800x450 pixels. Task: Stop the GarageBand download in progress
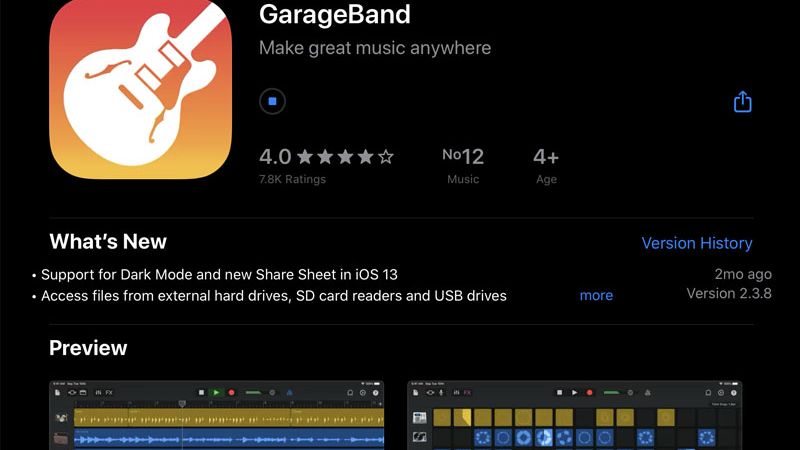273,101
